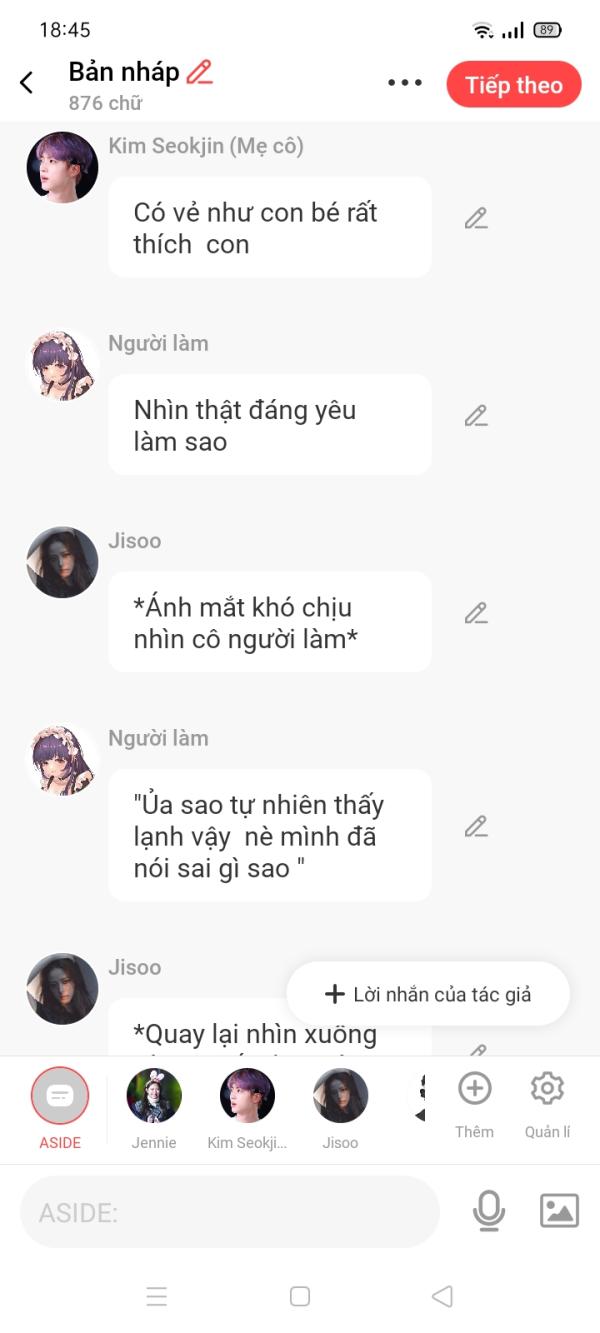Open the three-dot overflow menu
The image size is (600, 1333).
(405, 83)
